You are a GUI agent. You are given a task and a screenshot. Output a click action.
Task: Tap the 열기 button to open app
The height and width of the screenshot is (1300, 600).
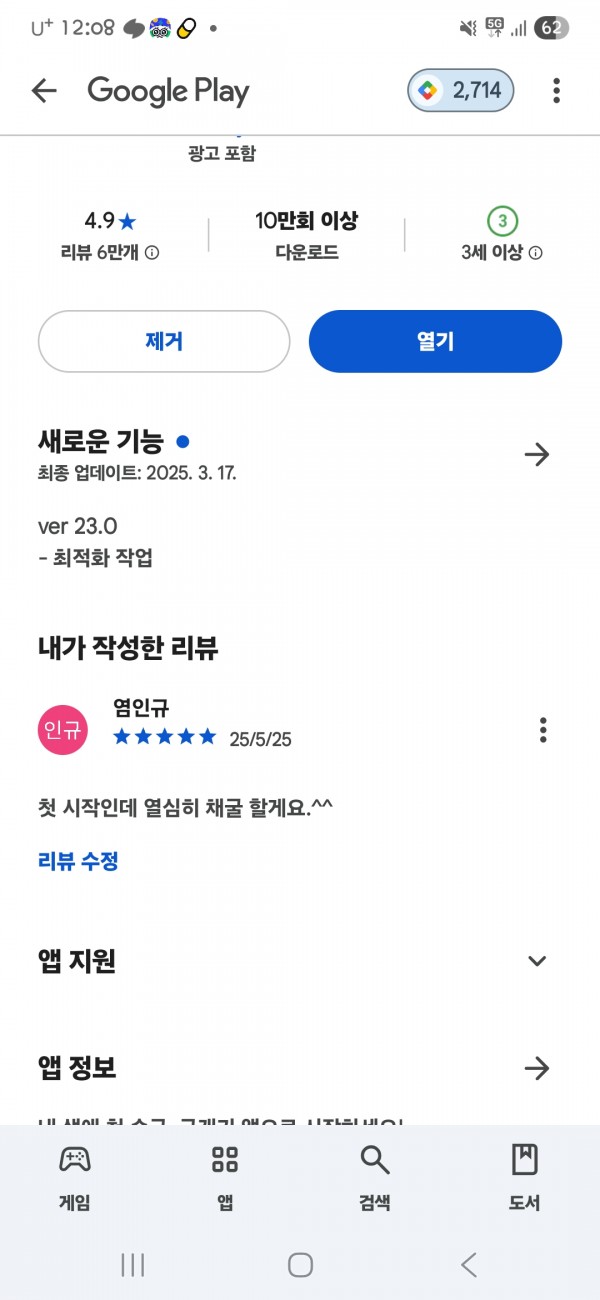tap(435, 341)
